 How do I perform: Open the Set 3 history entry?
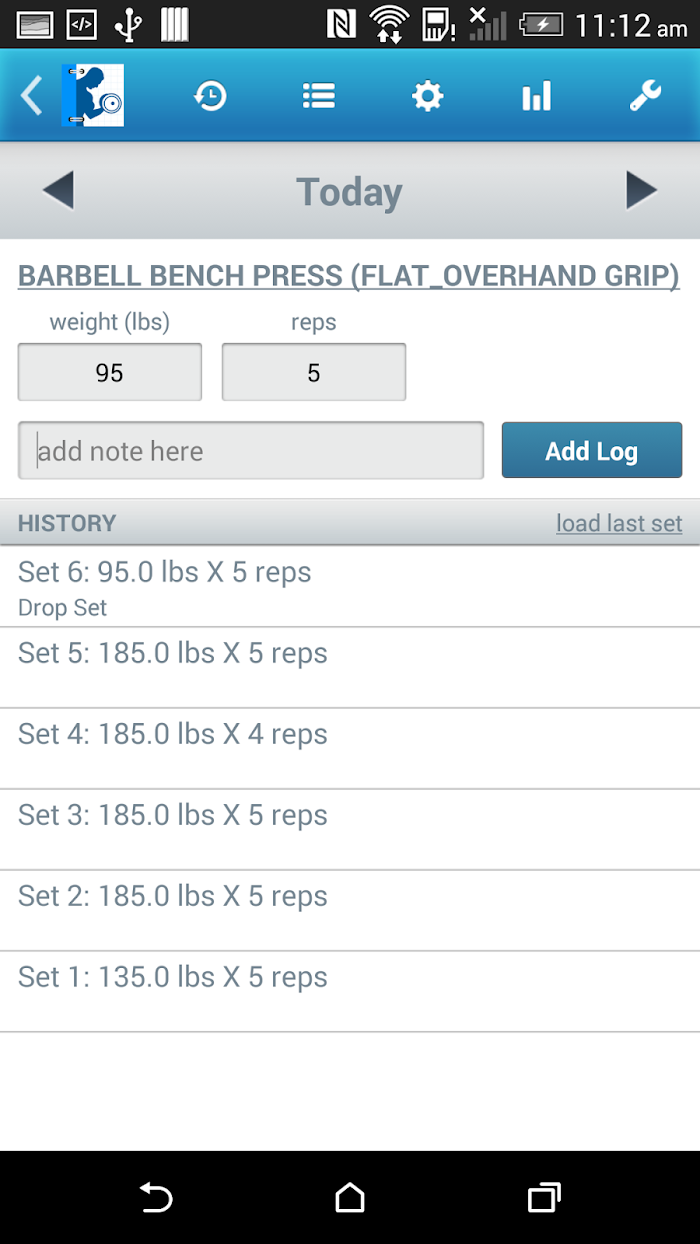pyautogui.click(x=350, y=830)
